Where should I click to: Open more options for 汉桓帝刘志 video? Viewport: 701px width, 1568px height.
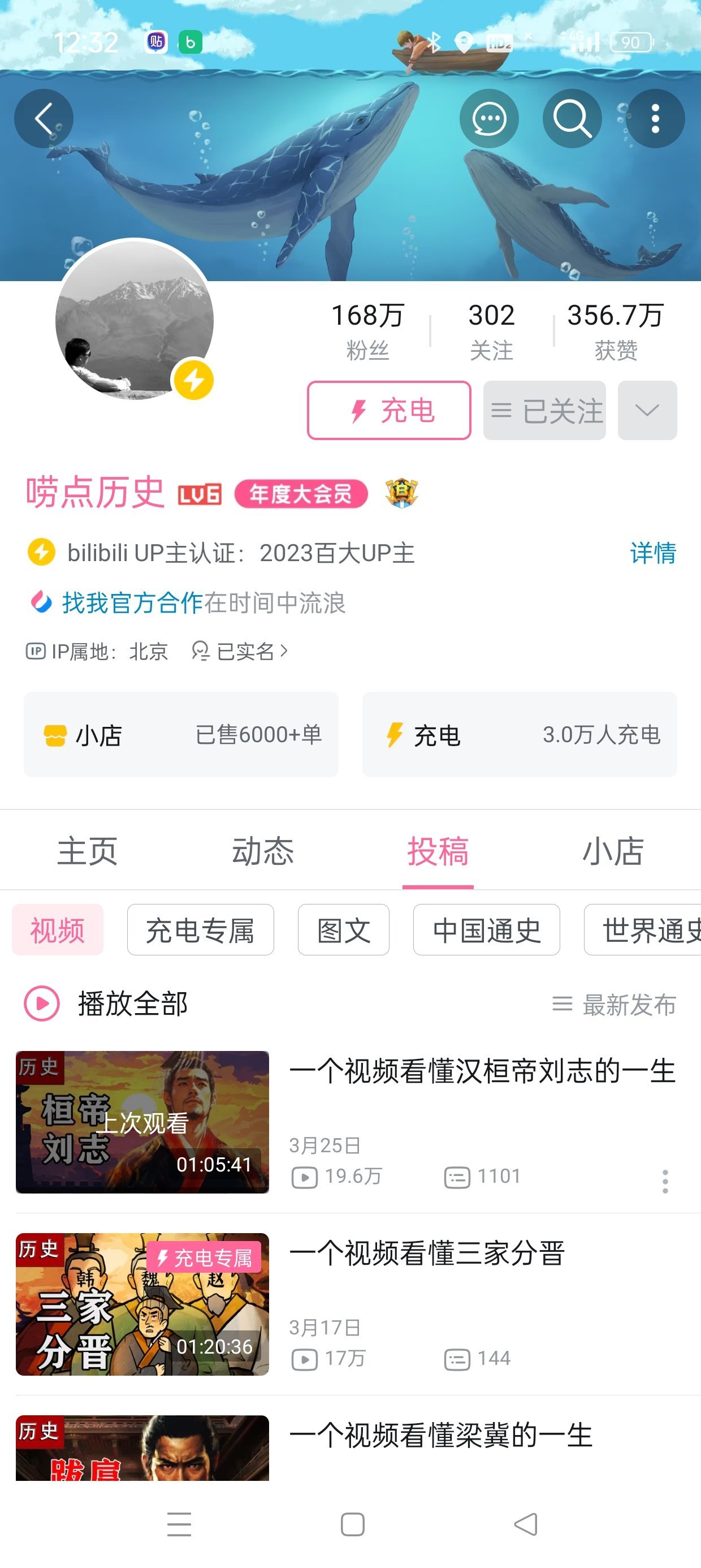665,1182
